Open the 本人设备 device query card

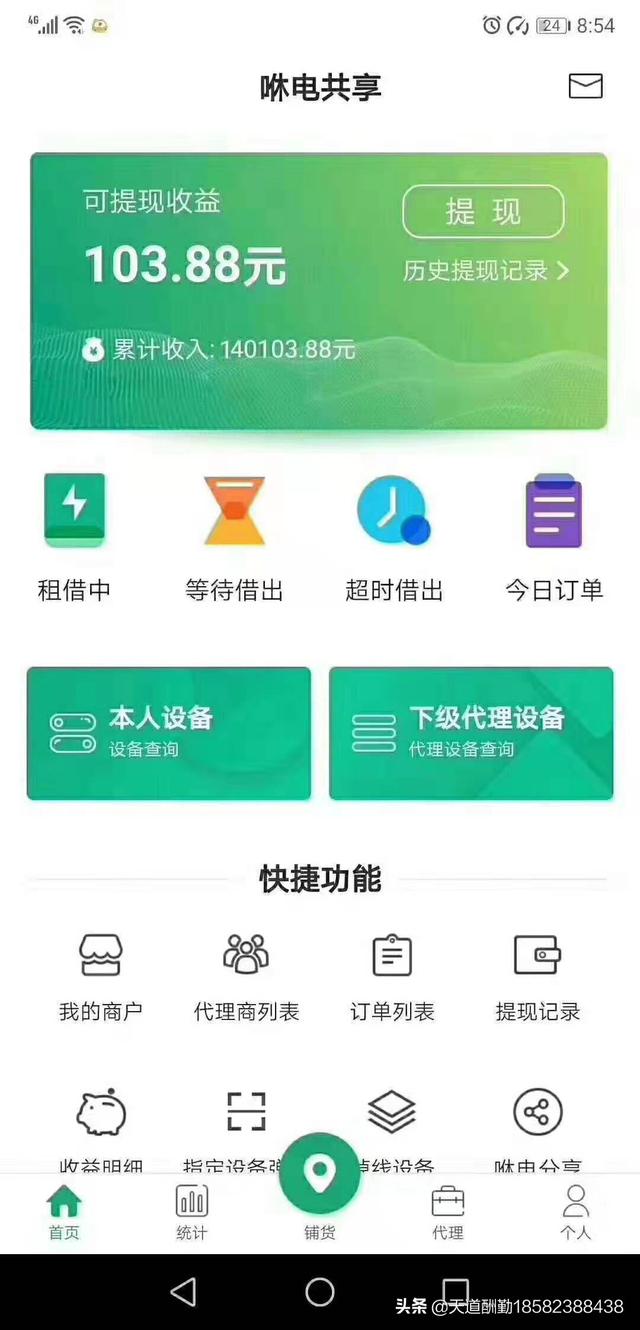169,733
